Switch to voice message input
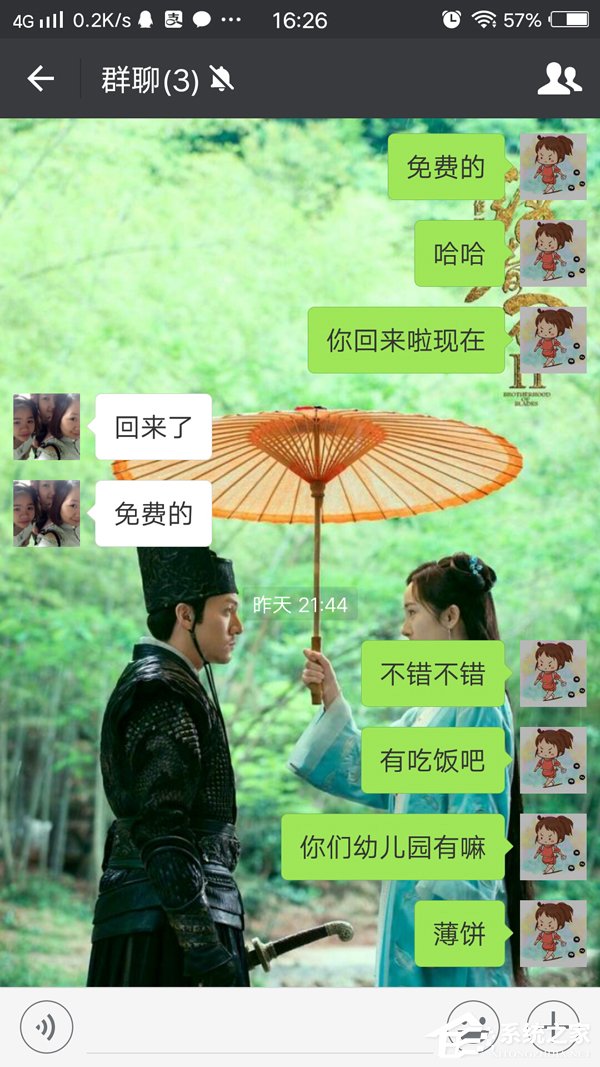Image resolution: width=600 pixels, height=1067 pixels. pos(46,1026)
